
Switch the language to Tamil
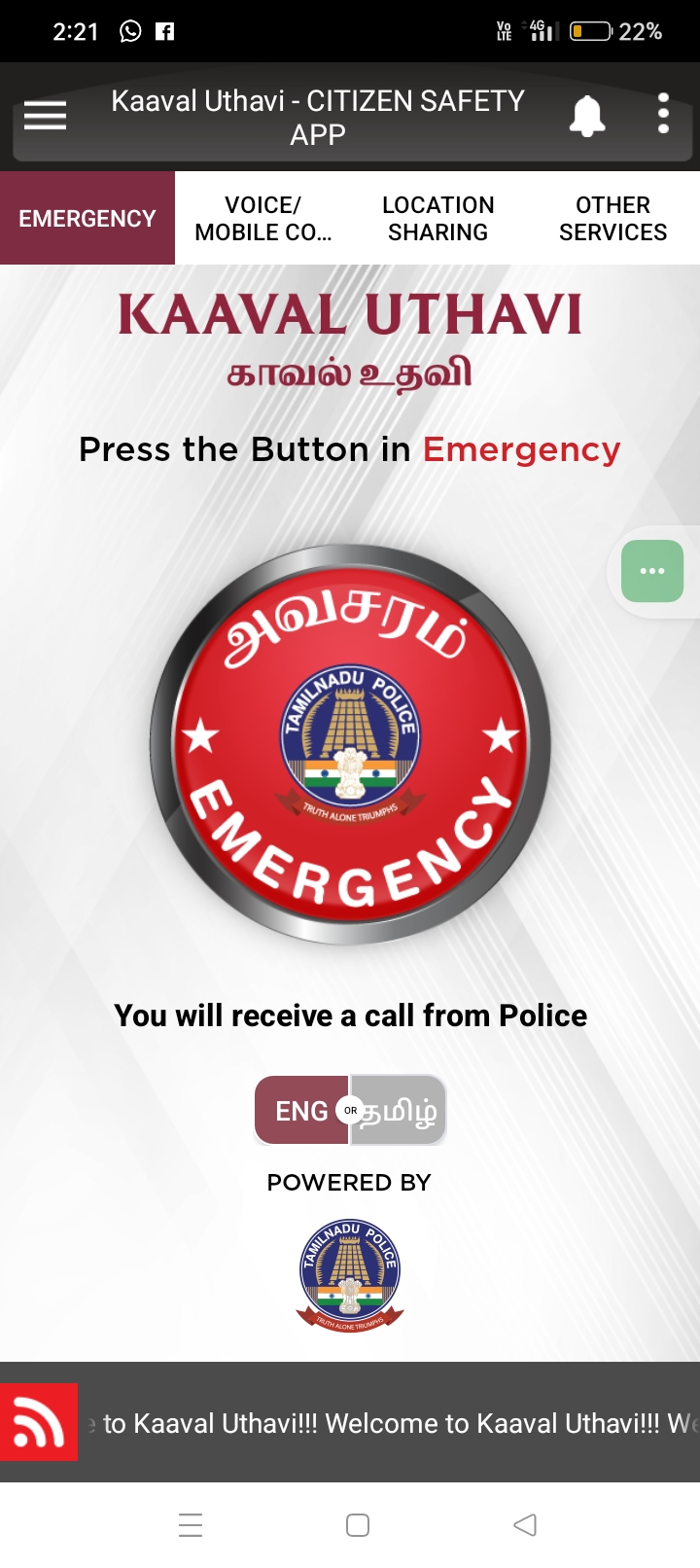[399, 1110]
